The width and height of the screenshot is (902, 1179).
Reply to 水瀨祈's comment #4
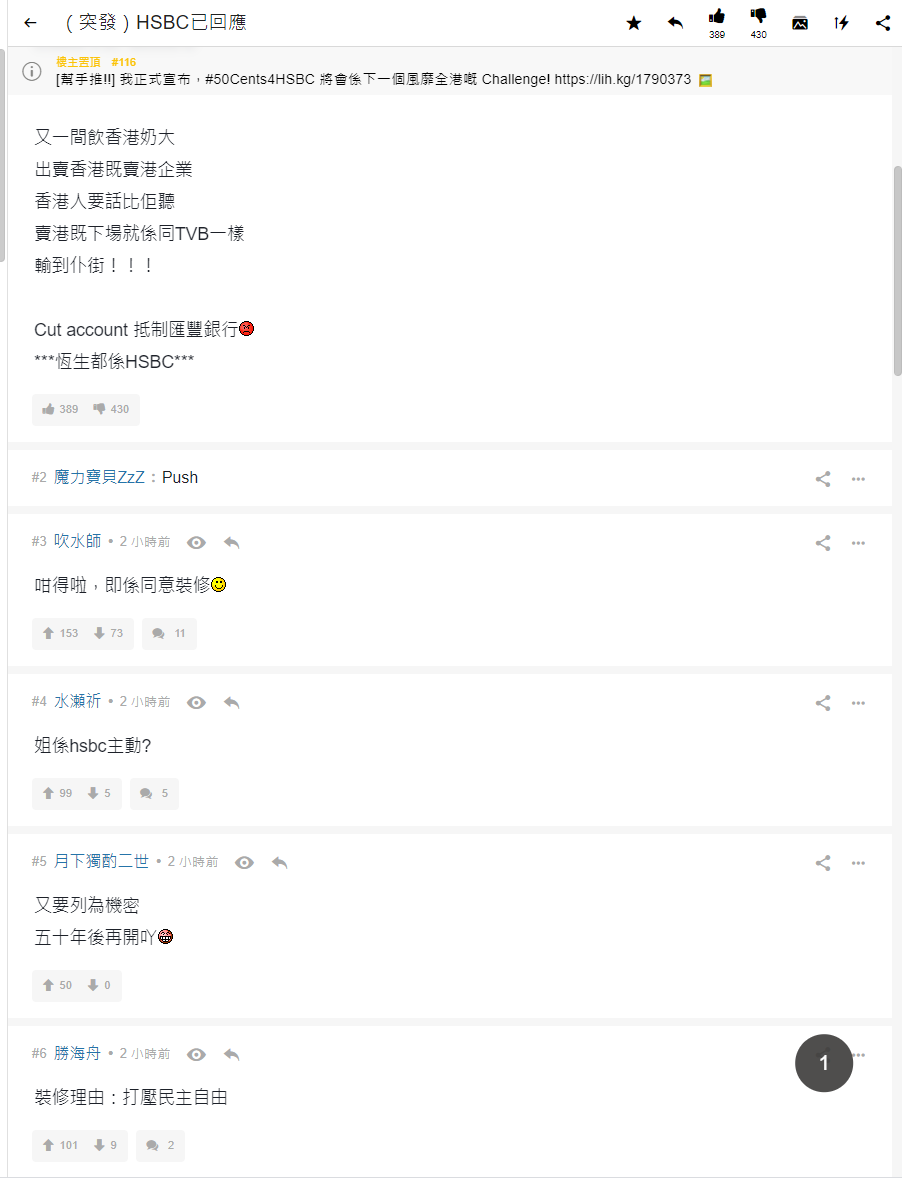pos(231,702)
